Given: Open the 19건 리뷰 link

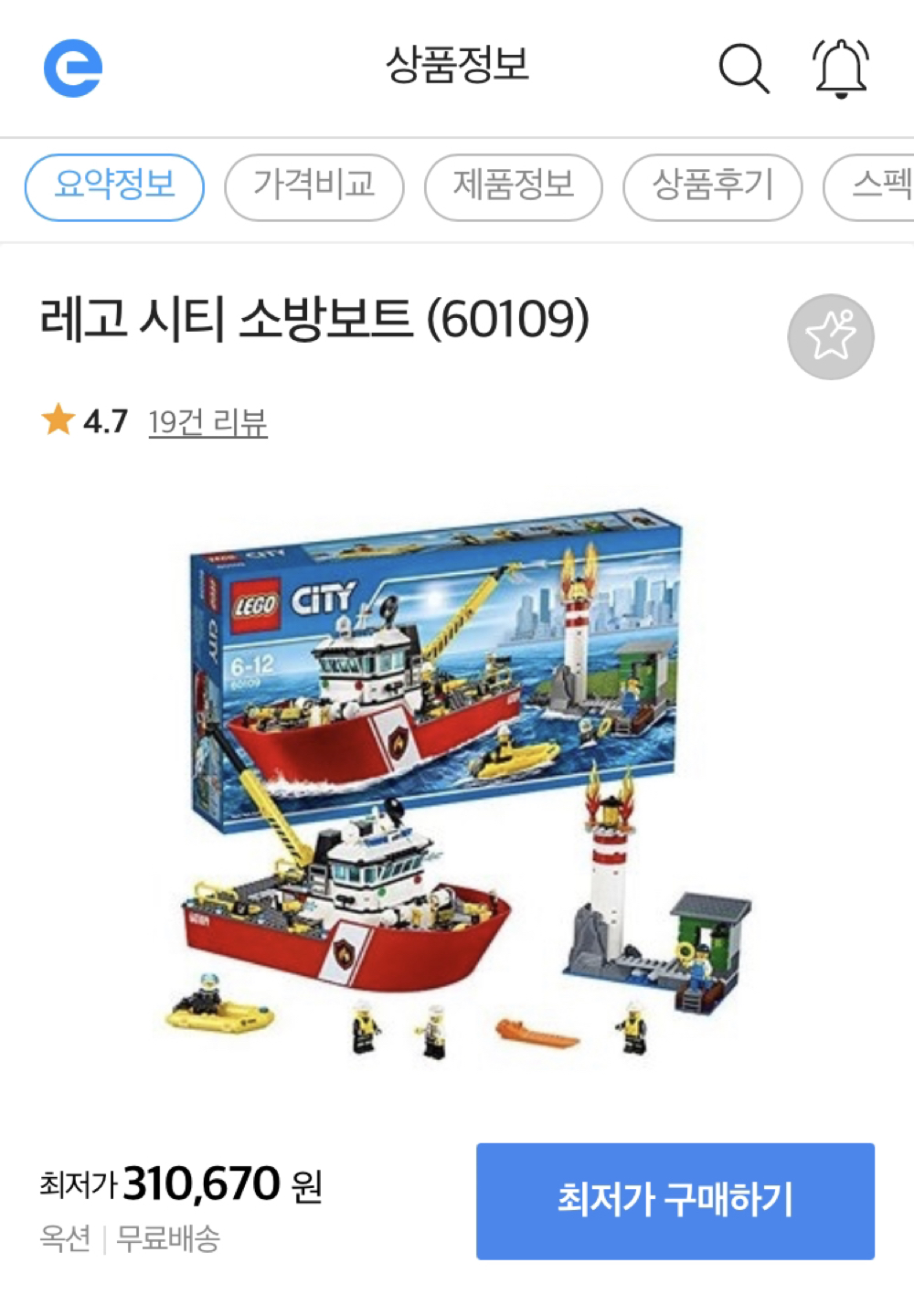Looking at the screenshot, I should (x=207, y=422).
